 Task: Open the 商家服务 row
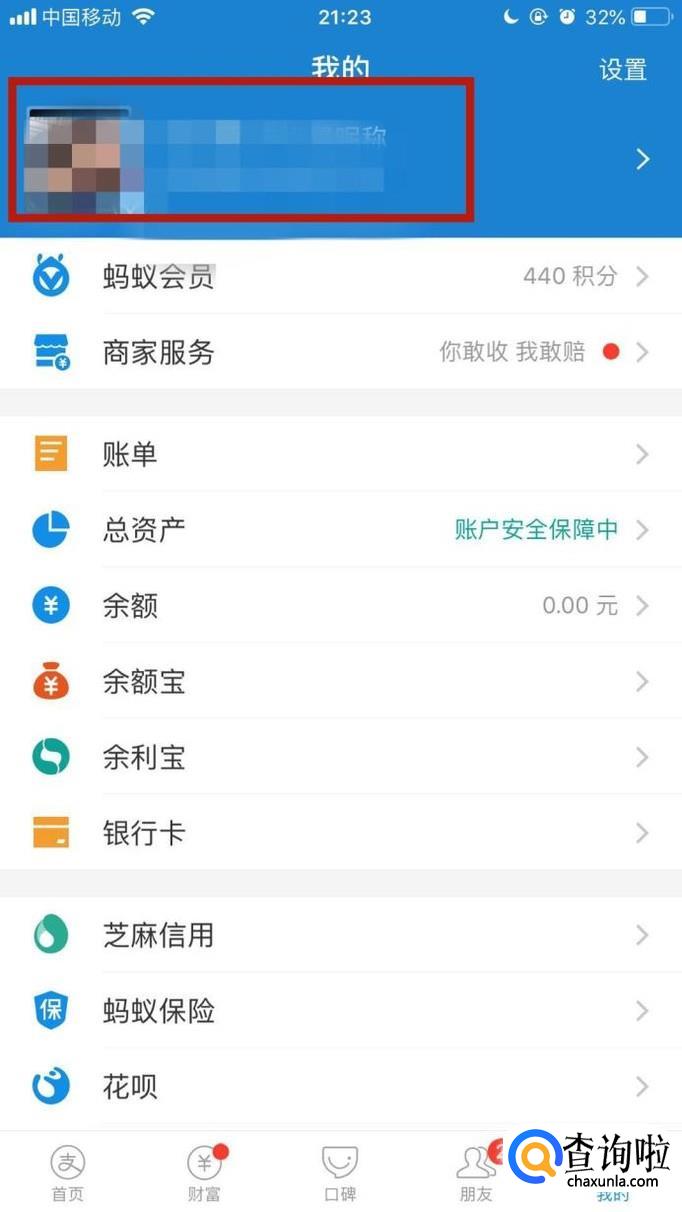tap(340, 352)
